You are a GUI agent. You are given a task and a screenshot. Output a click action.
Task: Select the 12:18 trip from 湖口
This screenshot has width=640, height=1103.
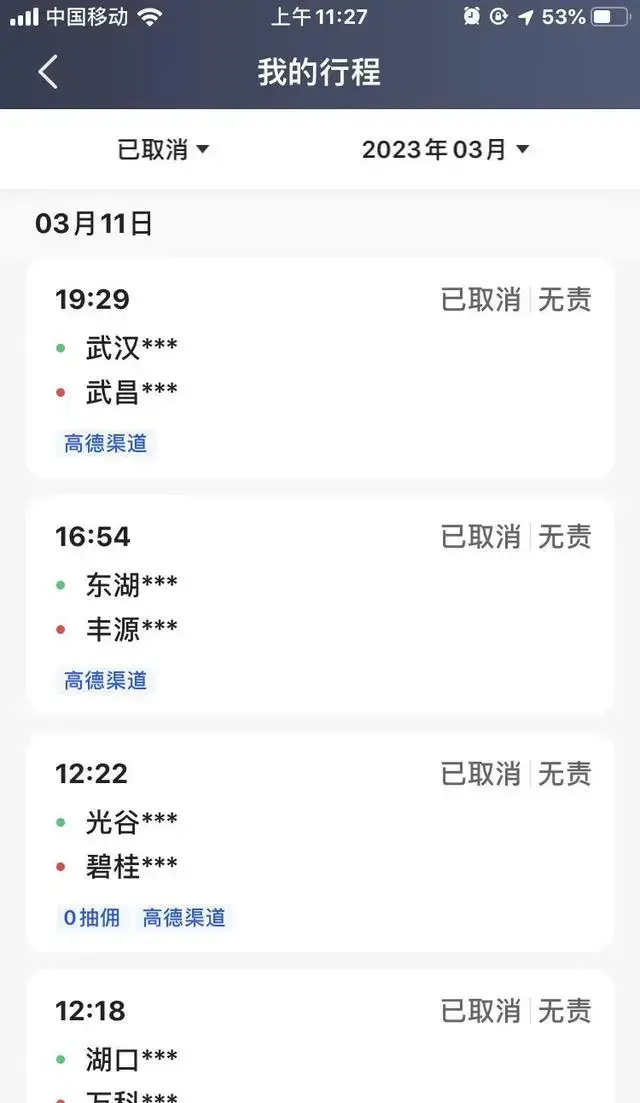[x=320, y=1036]
